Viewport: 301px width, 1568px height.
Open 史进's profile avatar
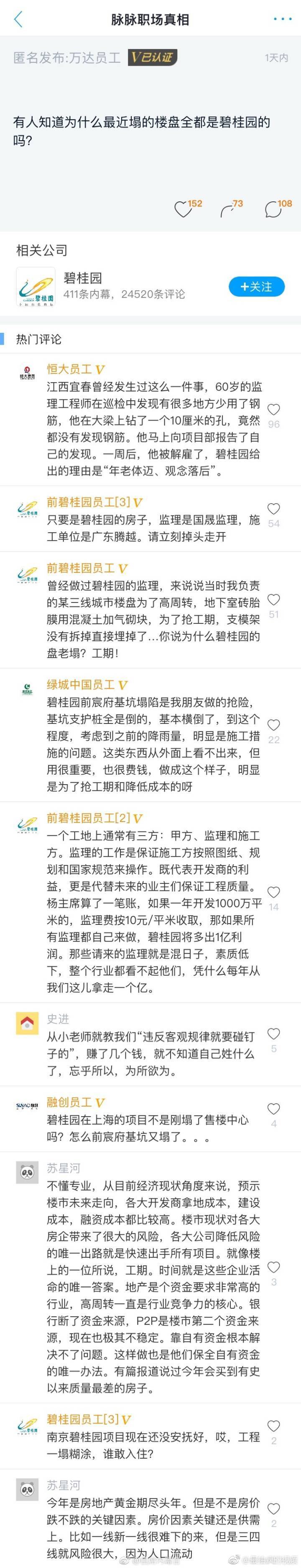(27, 1023)
